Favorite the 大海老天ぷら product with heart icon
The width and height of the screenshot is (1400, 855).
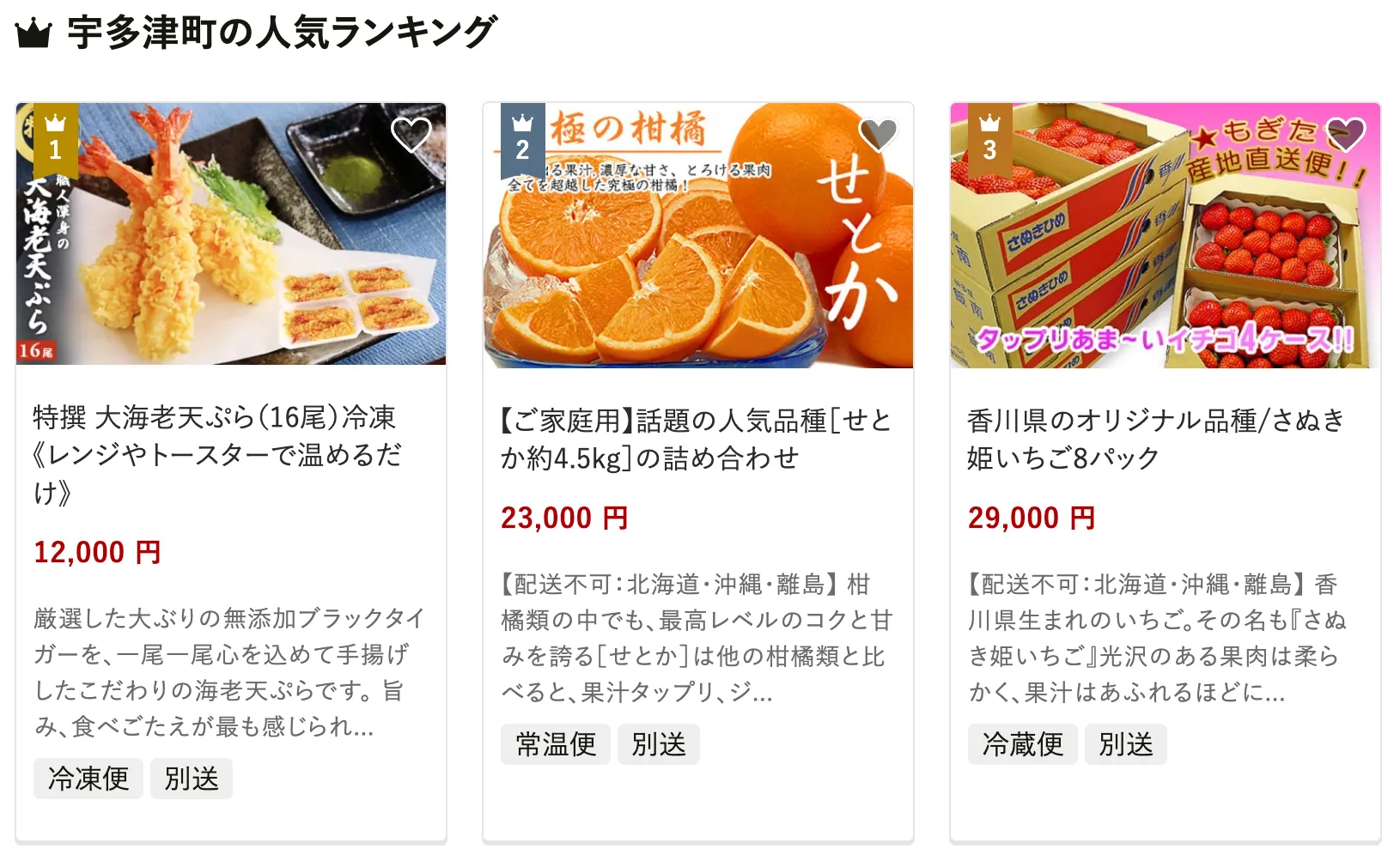point(411,134)
